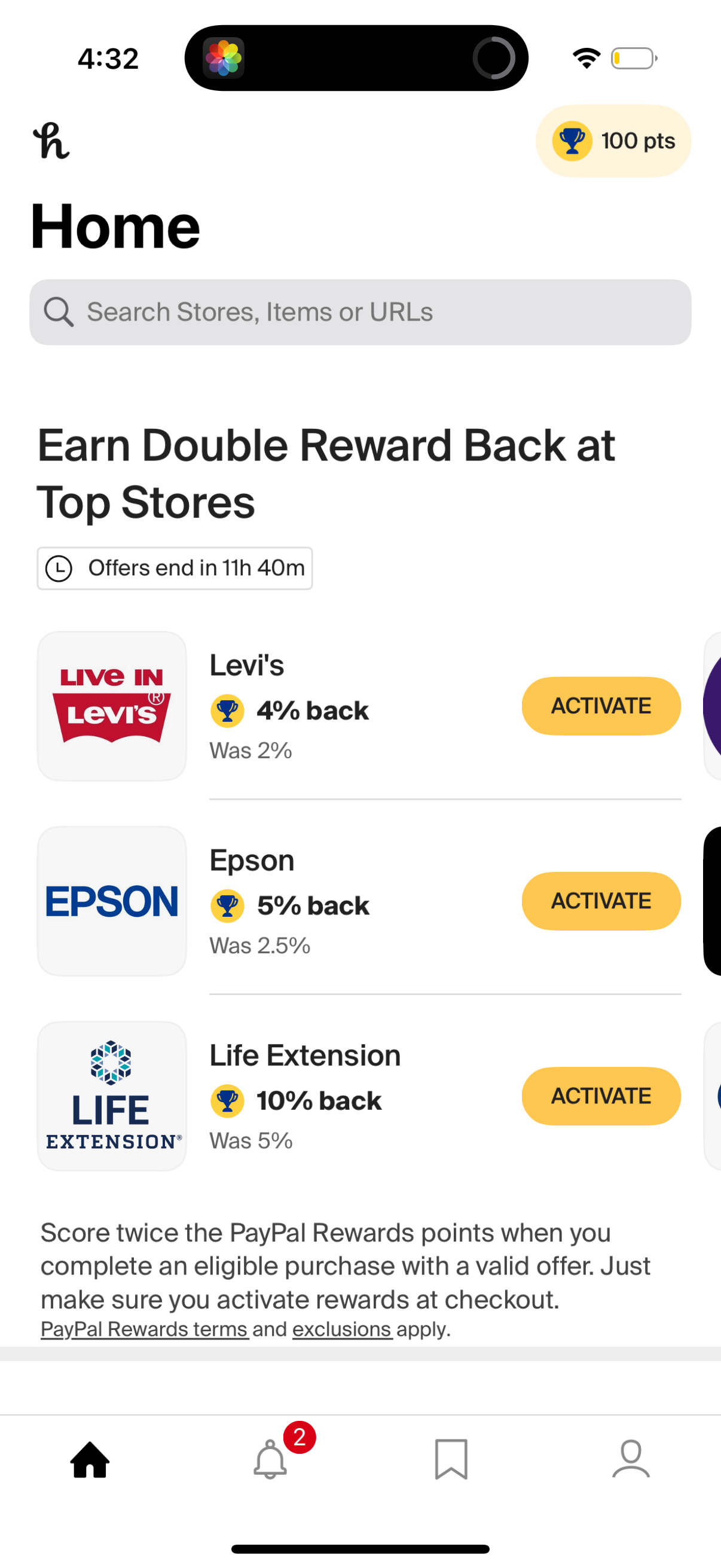Screen dimensions: 721x1568
Task: Switch to the saved bookmarks tab
Action: 451,1460
